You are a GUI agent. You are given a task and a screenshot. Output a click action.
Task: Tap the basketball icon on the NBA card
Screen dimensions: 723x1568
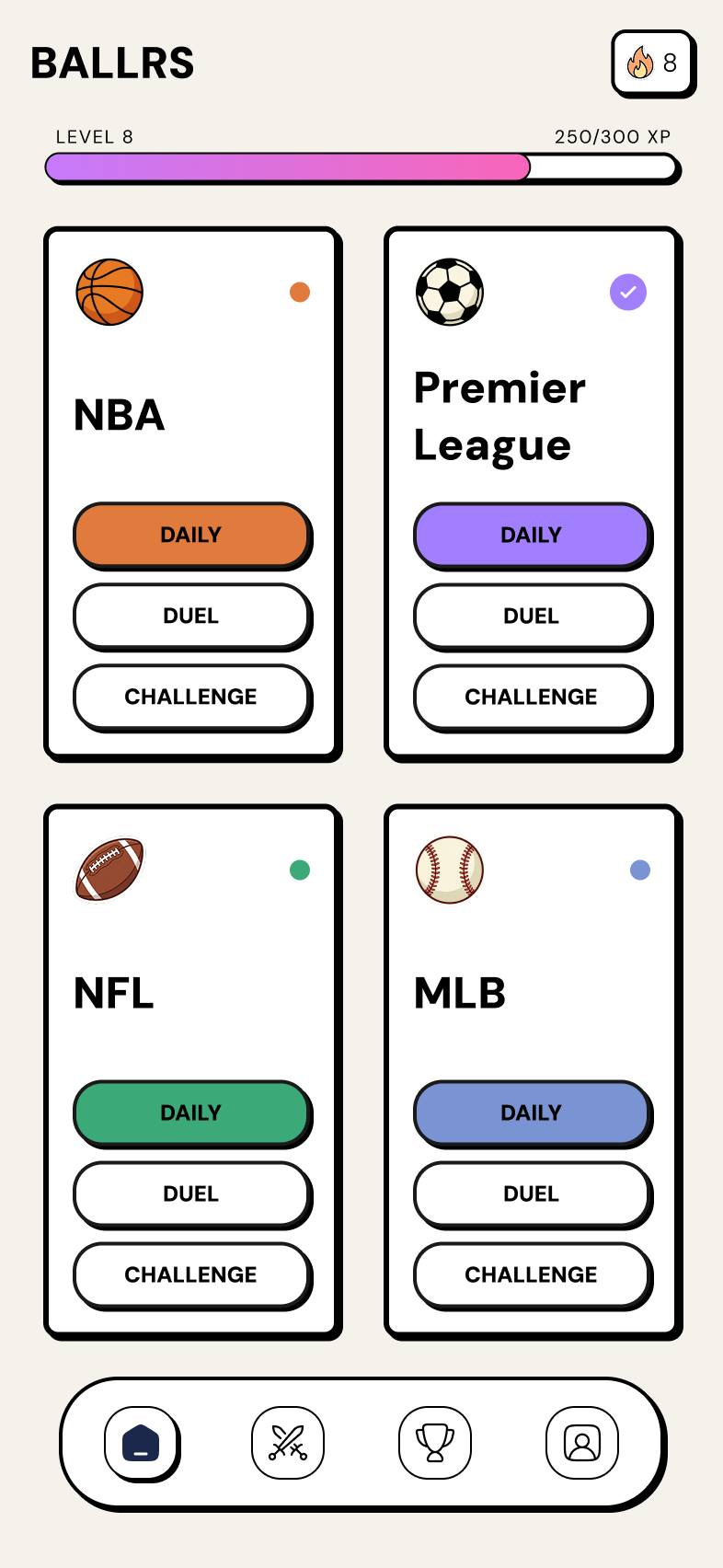click(x=109, y=292)
